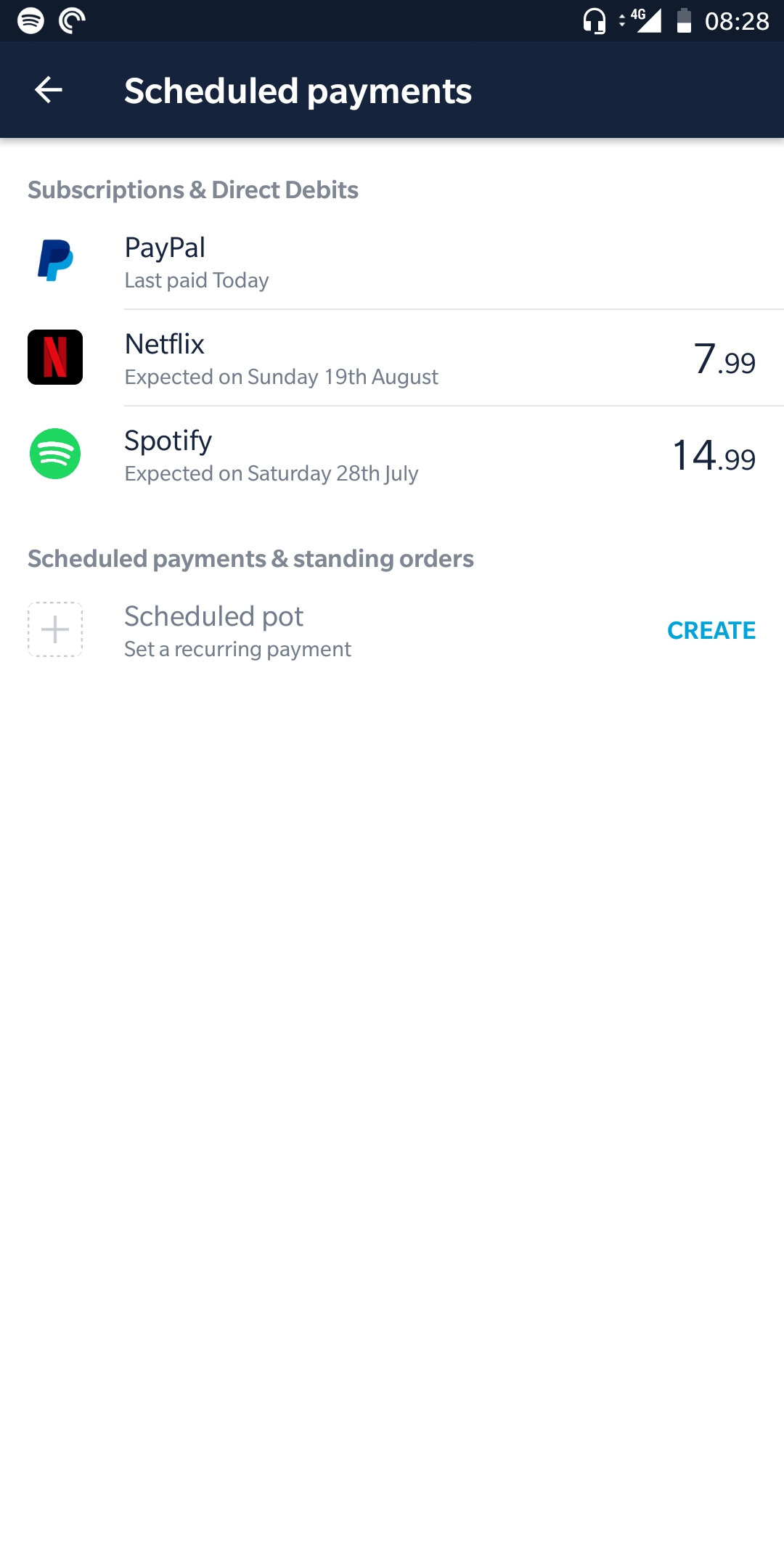Open the PayPal payment entry

(x=290, y=261)
